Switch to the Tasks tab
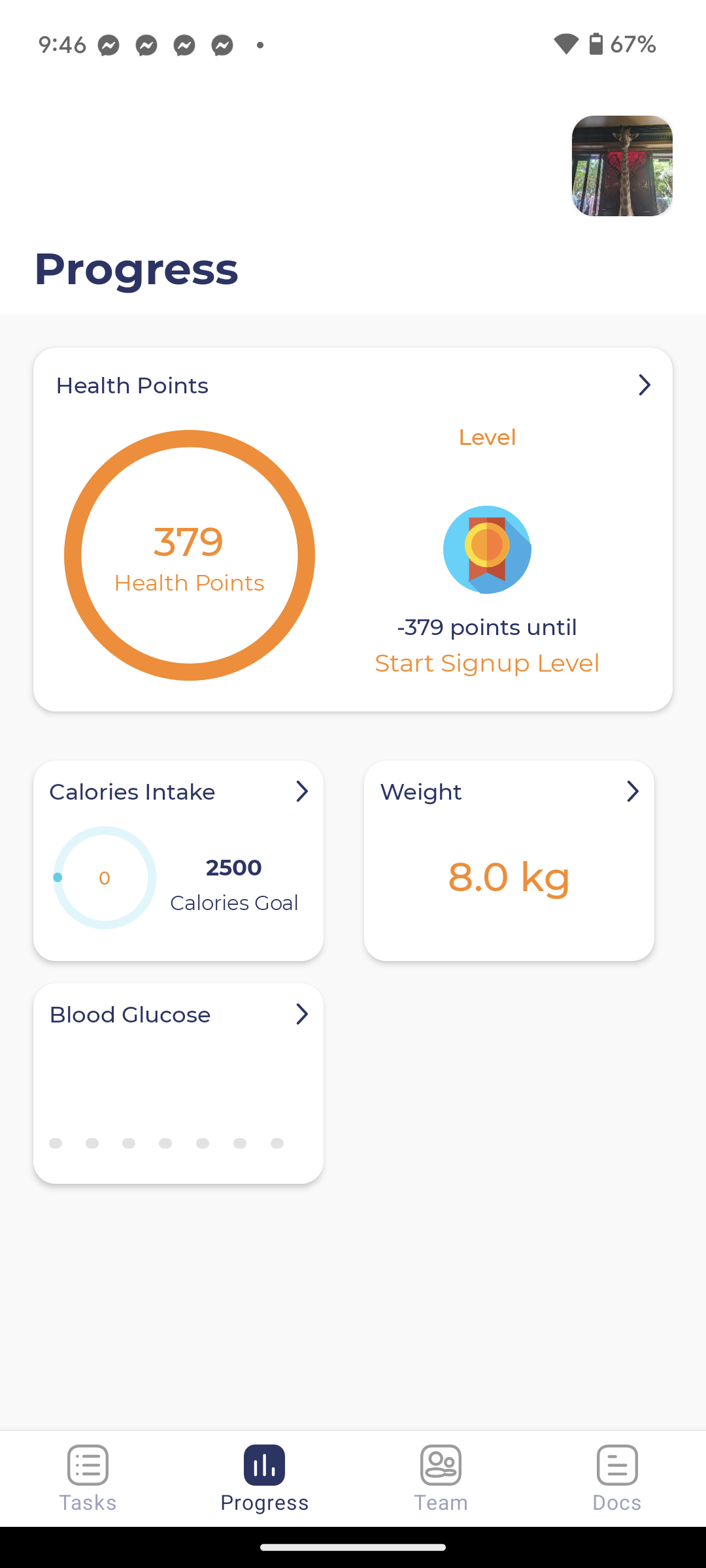This screenshot has width=706, height=1568. 88,1478
